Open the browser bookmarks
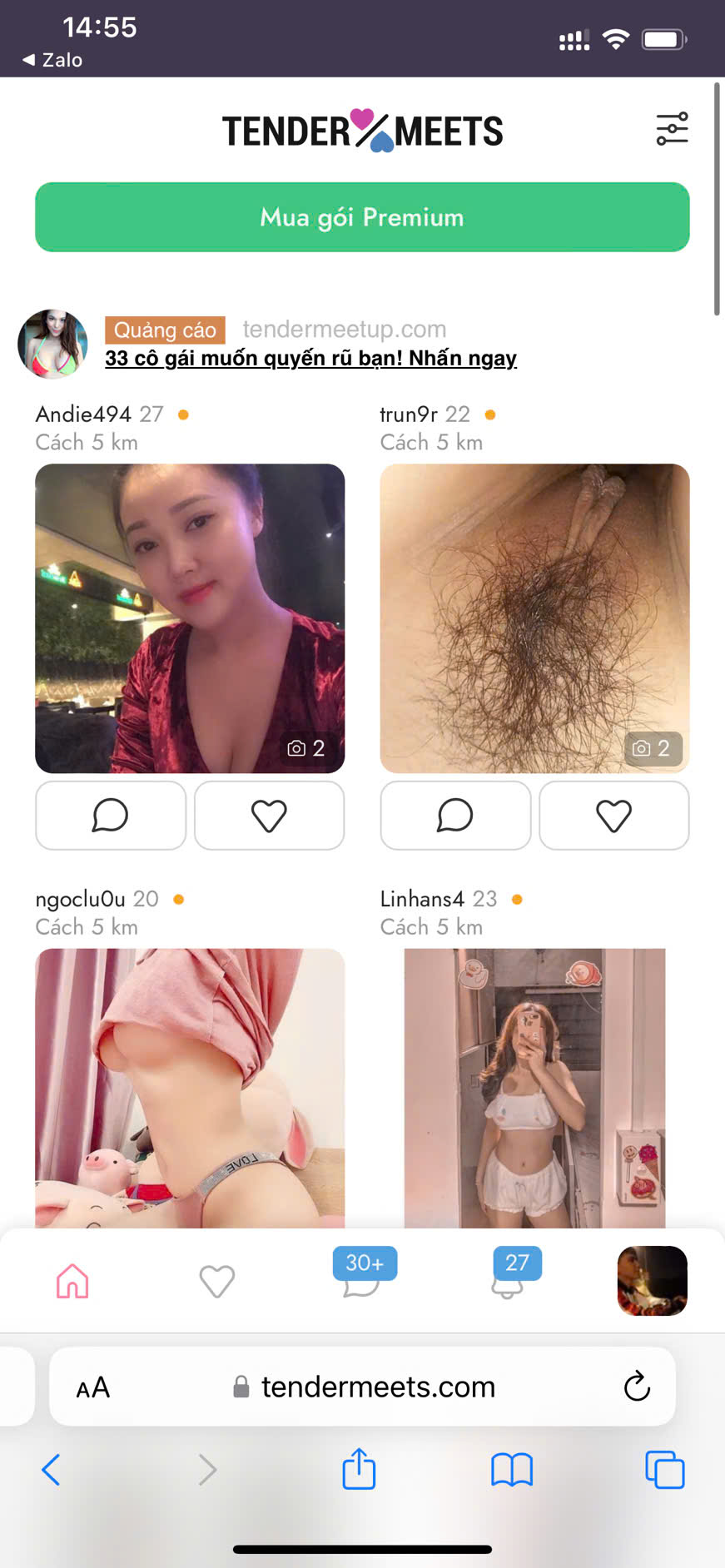Image resolution: width=725 pixels, height=1568 pixels. point(512,1469)
